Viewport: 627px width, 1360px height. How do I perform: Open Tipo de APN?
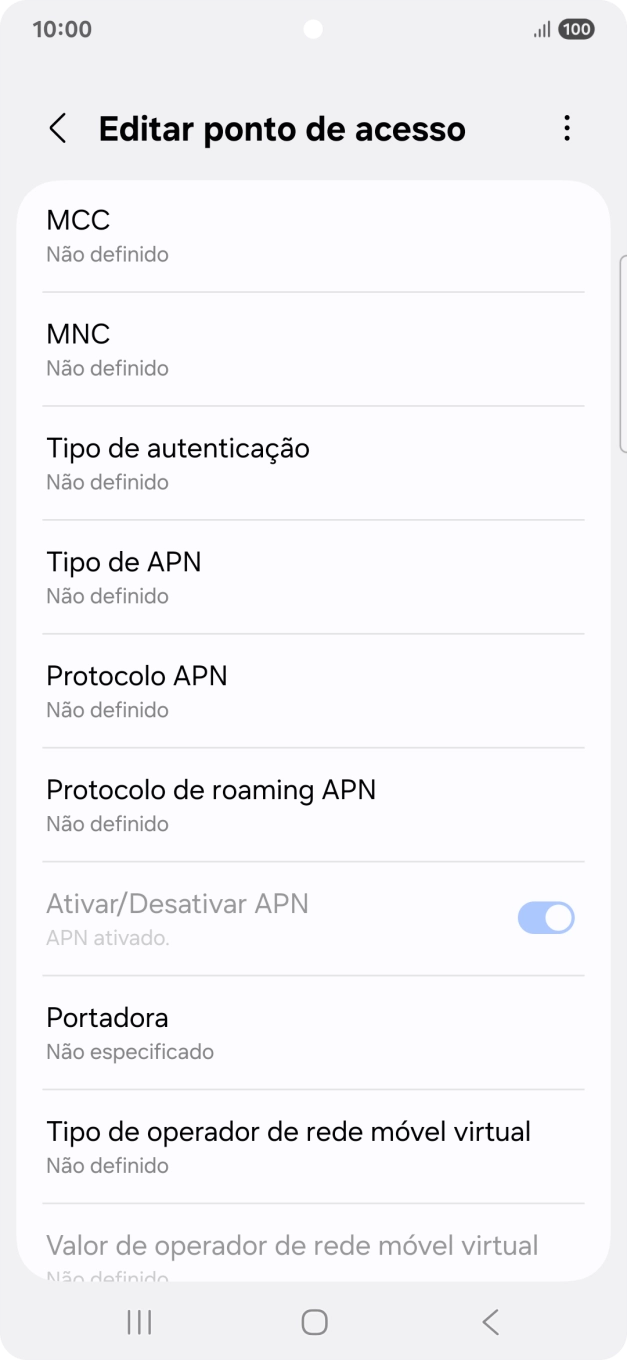tap(313, 577)
